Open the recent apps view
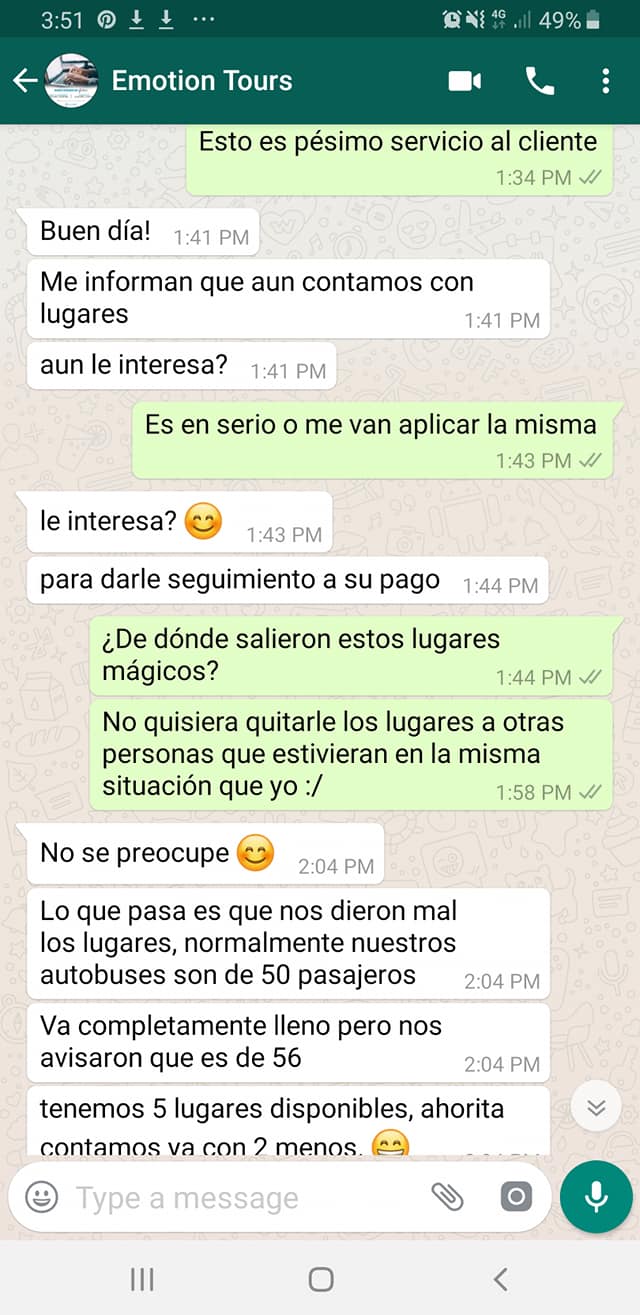 tap(142, 1278)
